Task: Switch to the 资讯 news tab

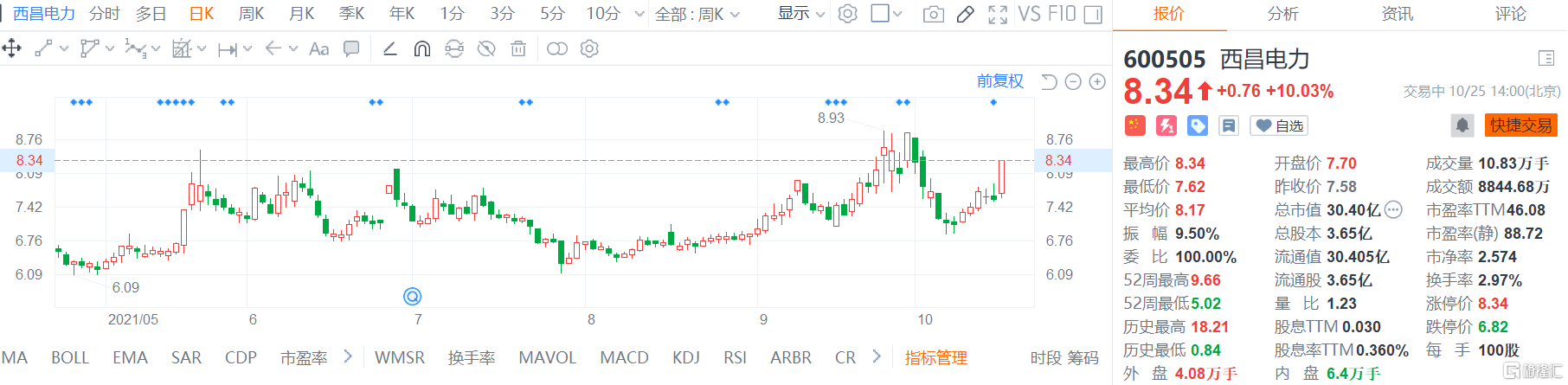Action: pyautogui.click(x=1397, y=14)
